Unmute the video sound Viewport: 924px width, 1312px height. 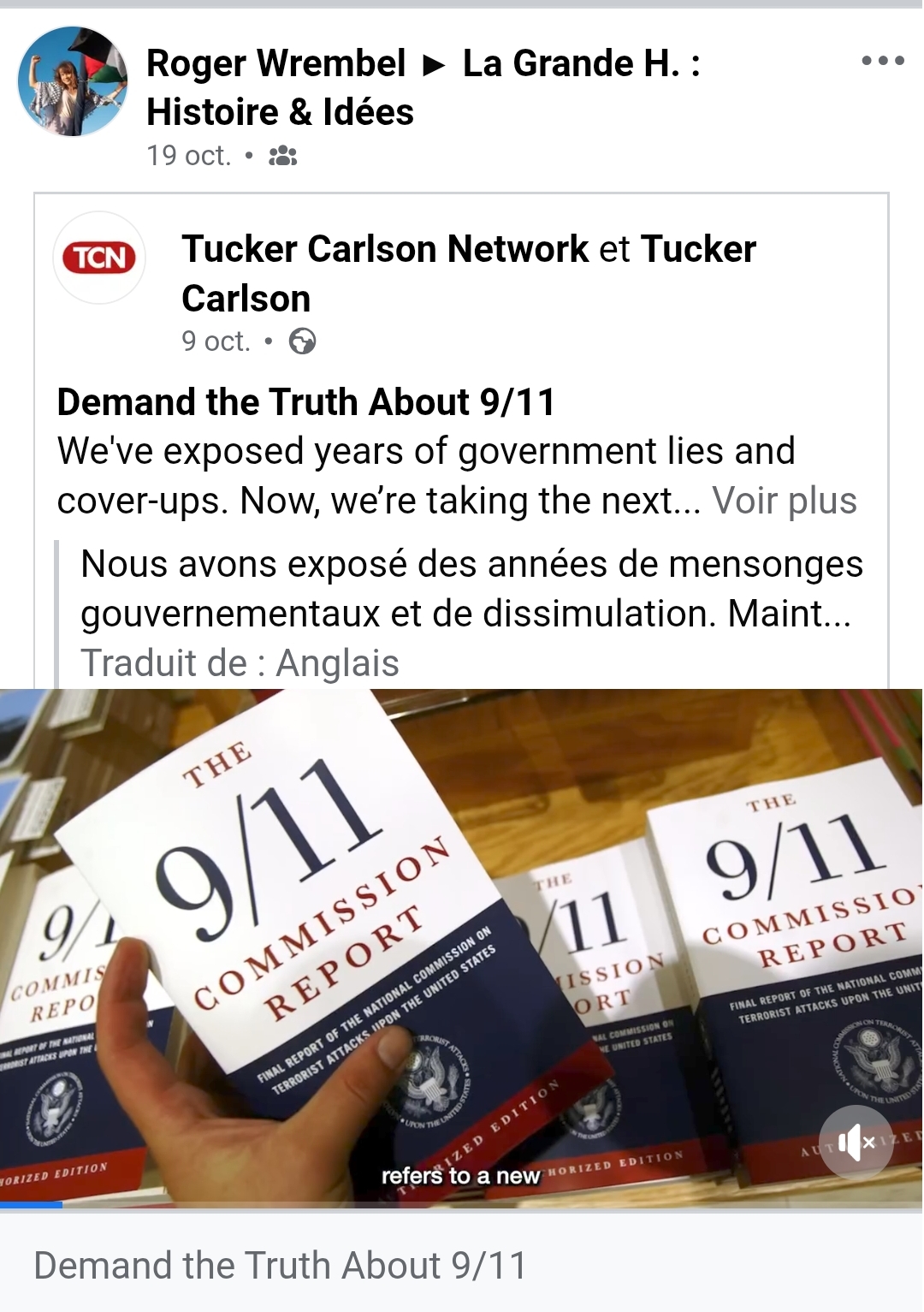(x=856, y=1142)
